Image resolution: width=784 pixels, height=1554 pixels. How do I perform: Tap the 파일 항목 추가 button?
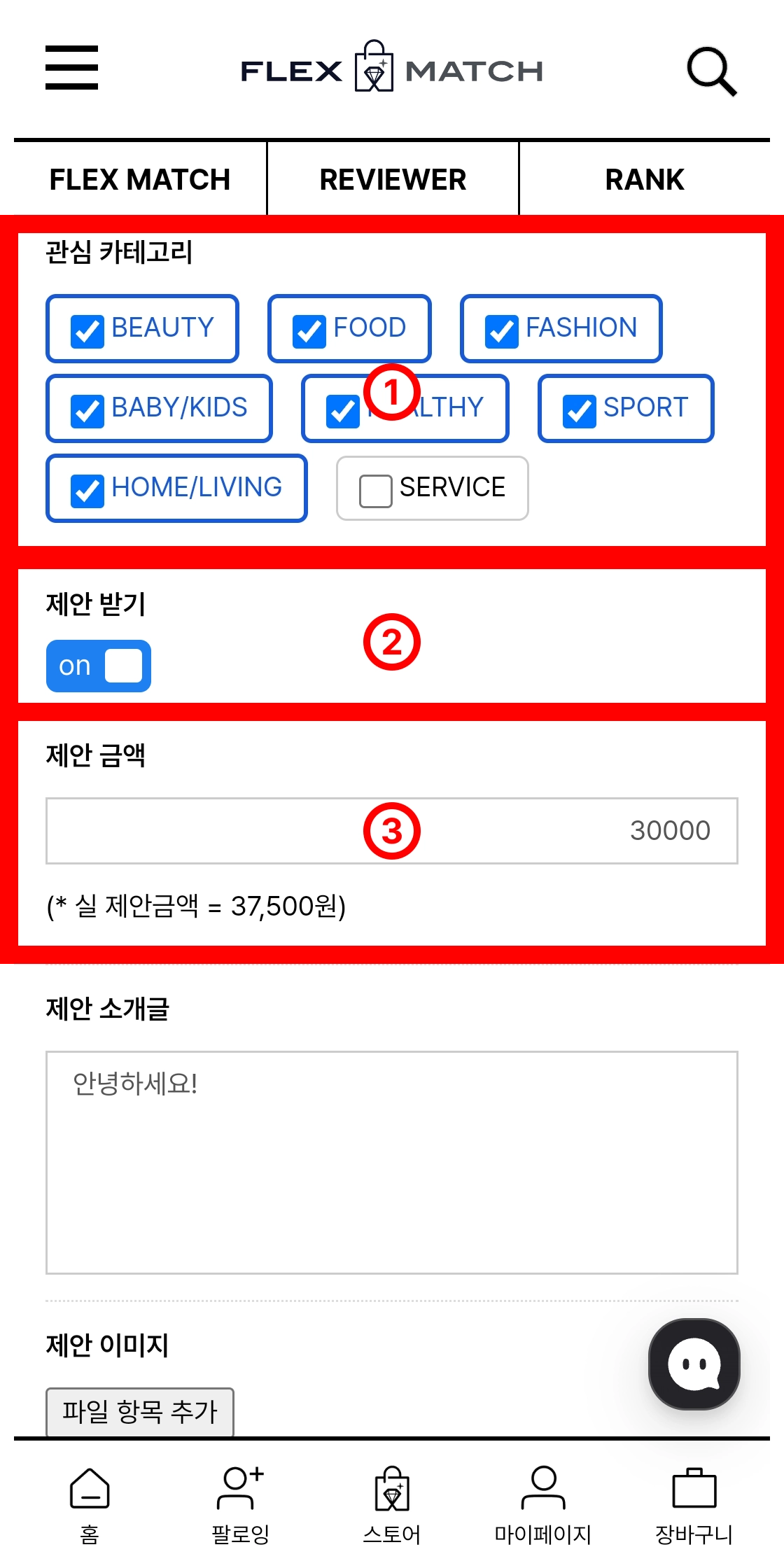[x=140, y=1411]
